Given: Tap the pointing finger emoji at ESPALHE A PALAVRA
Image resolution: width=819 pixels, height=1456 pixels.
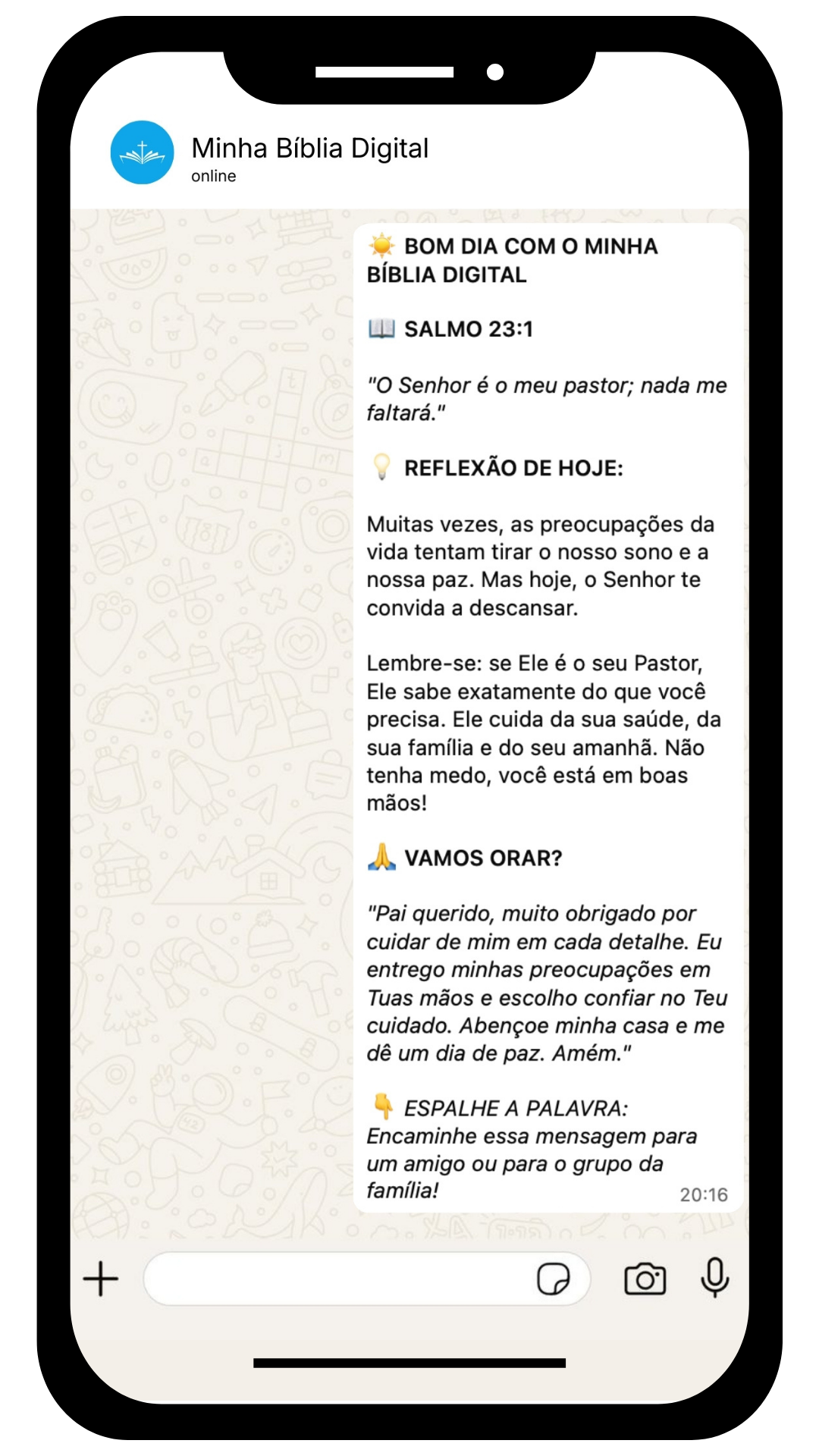Looking at the screenshot, I should coord(382,1108).
